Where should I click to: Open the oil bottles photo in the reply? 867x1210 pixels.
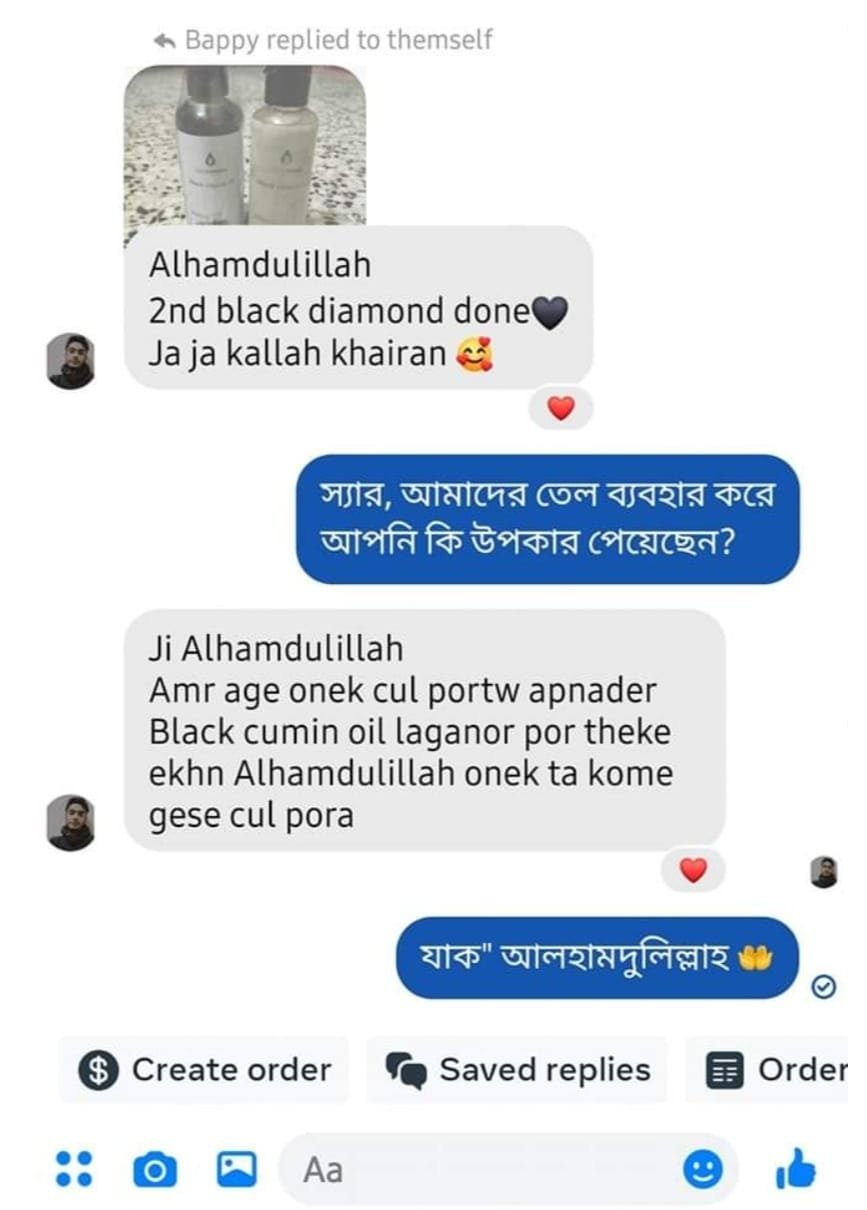click(244, 146)
